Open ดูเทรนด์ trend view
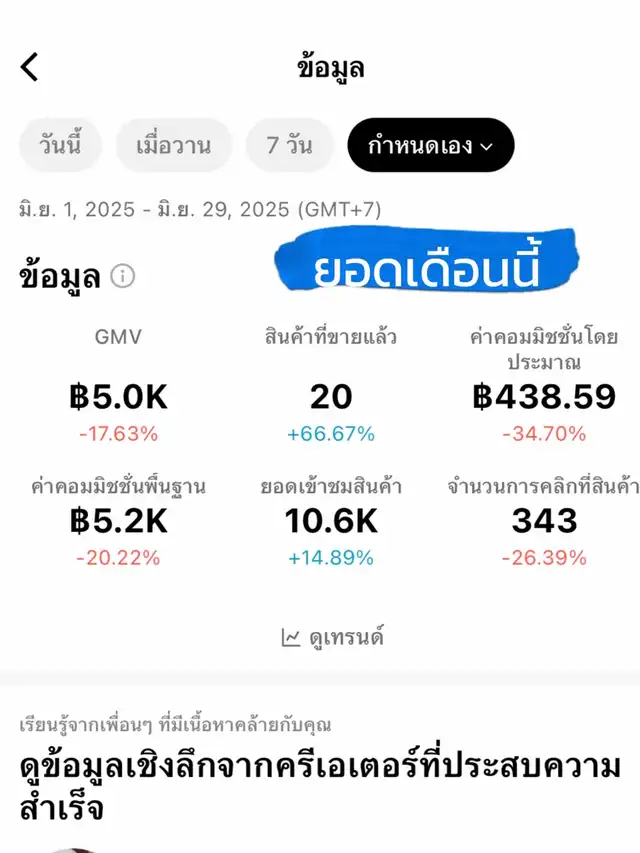Image resolution: width=640 pixels, height=853 pixels. [333, 636]
